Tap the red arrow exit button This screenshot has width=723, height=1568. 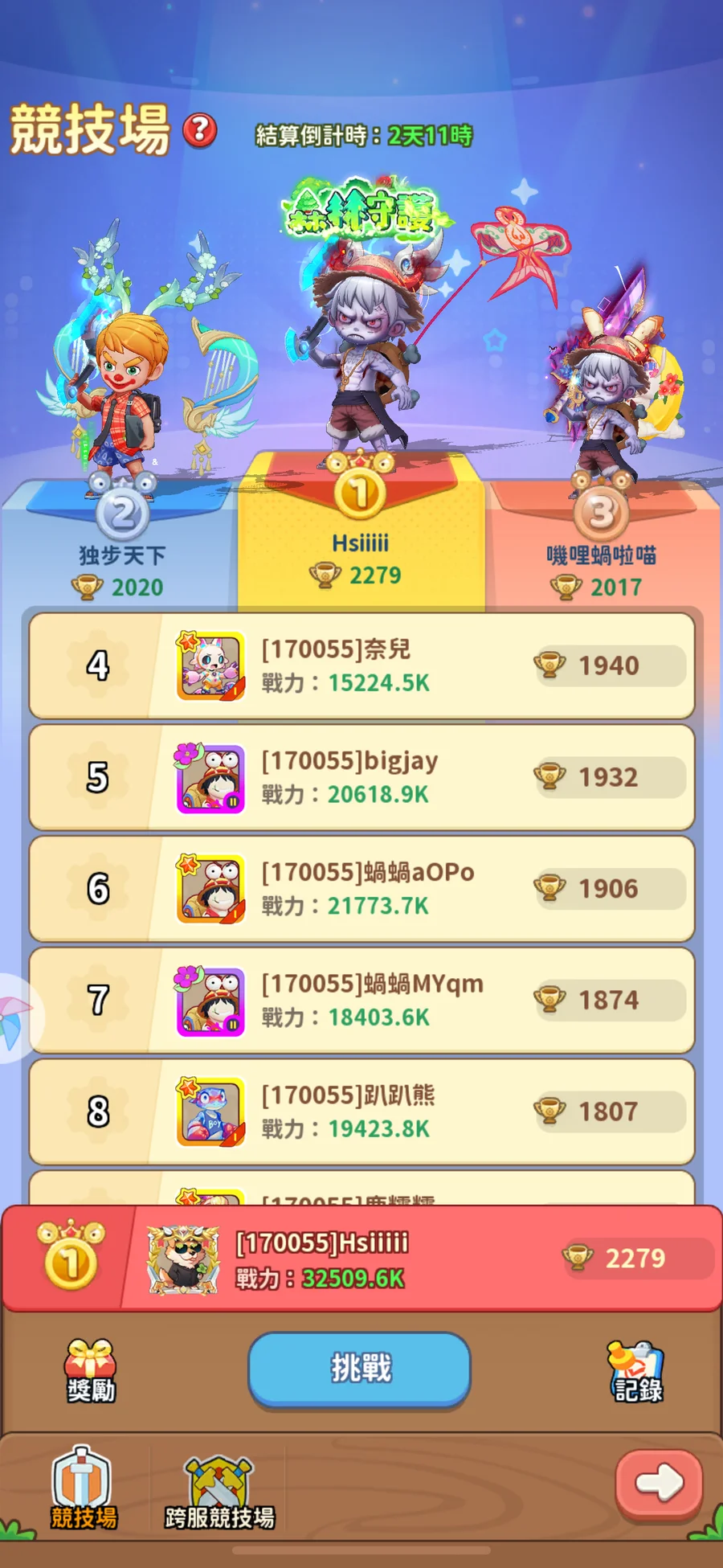(659, 1484)
